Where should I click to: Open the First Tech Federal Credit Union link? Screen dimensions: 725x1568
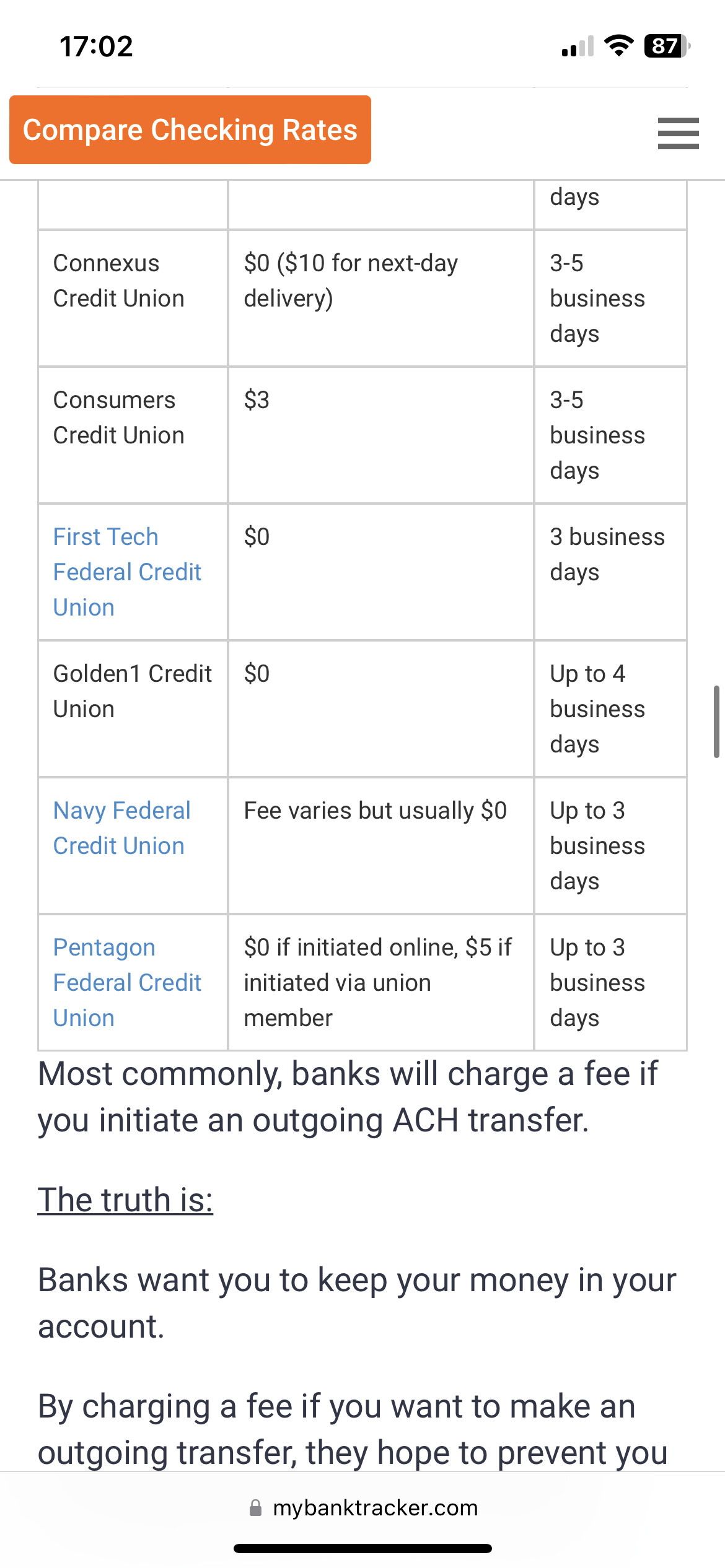(127, 572)
